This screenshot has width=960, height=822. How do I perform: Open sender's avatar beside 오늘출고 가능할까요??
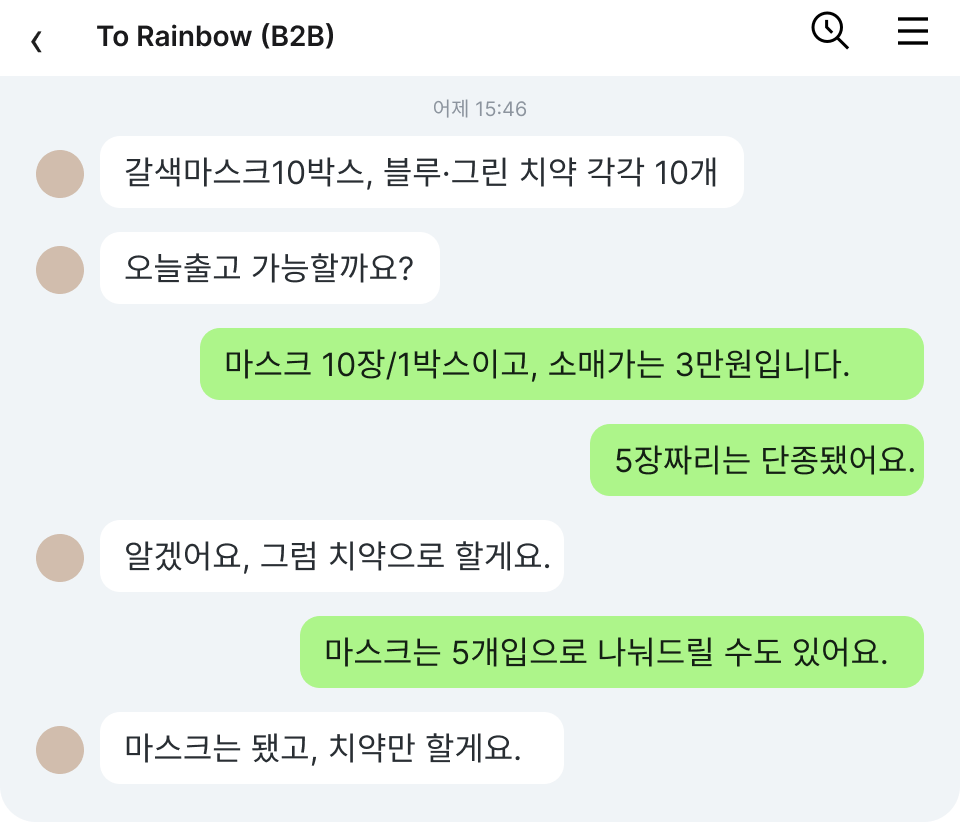(x=60, y=270)
